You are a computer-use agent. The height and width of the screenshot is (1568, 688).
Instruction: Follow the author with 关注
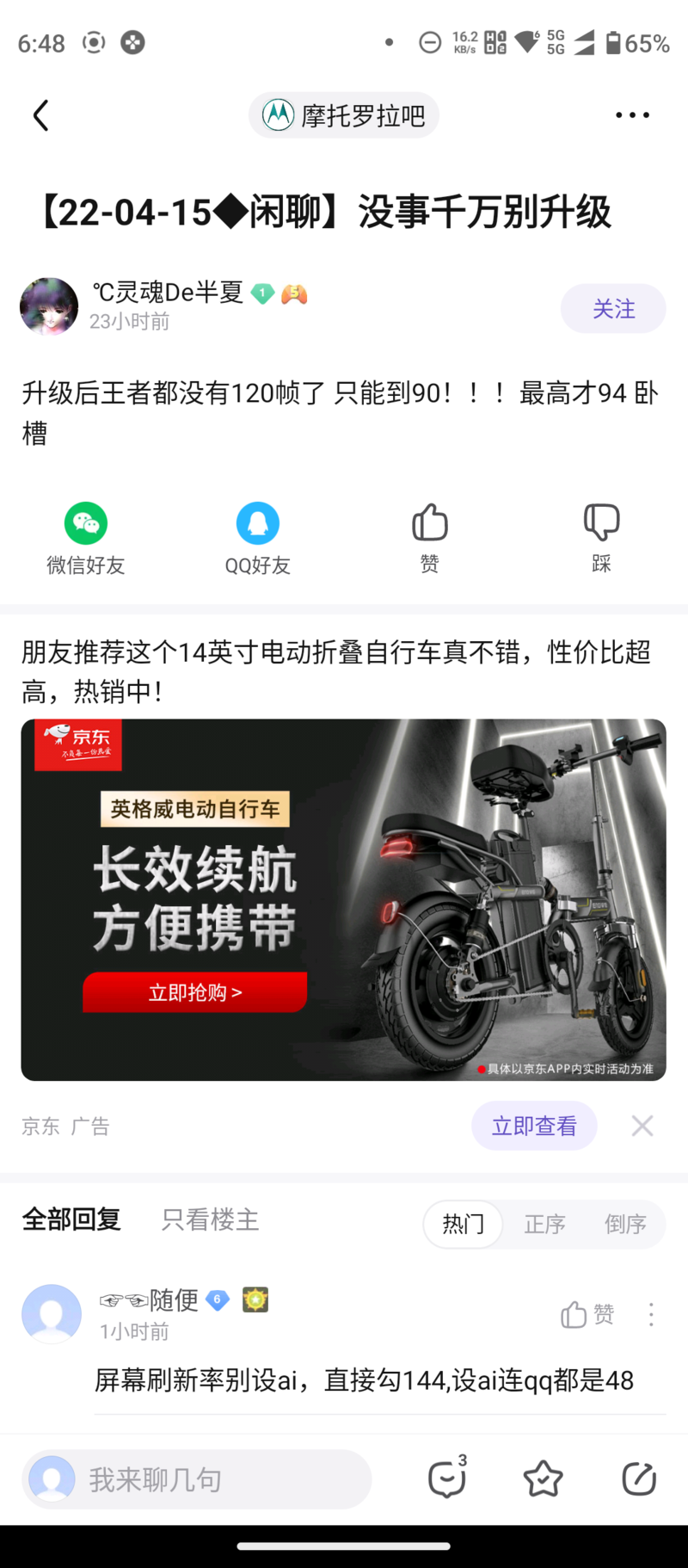(x=612, y=309)
